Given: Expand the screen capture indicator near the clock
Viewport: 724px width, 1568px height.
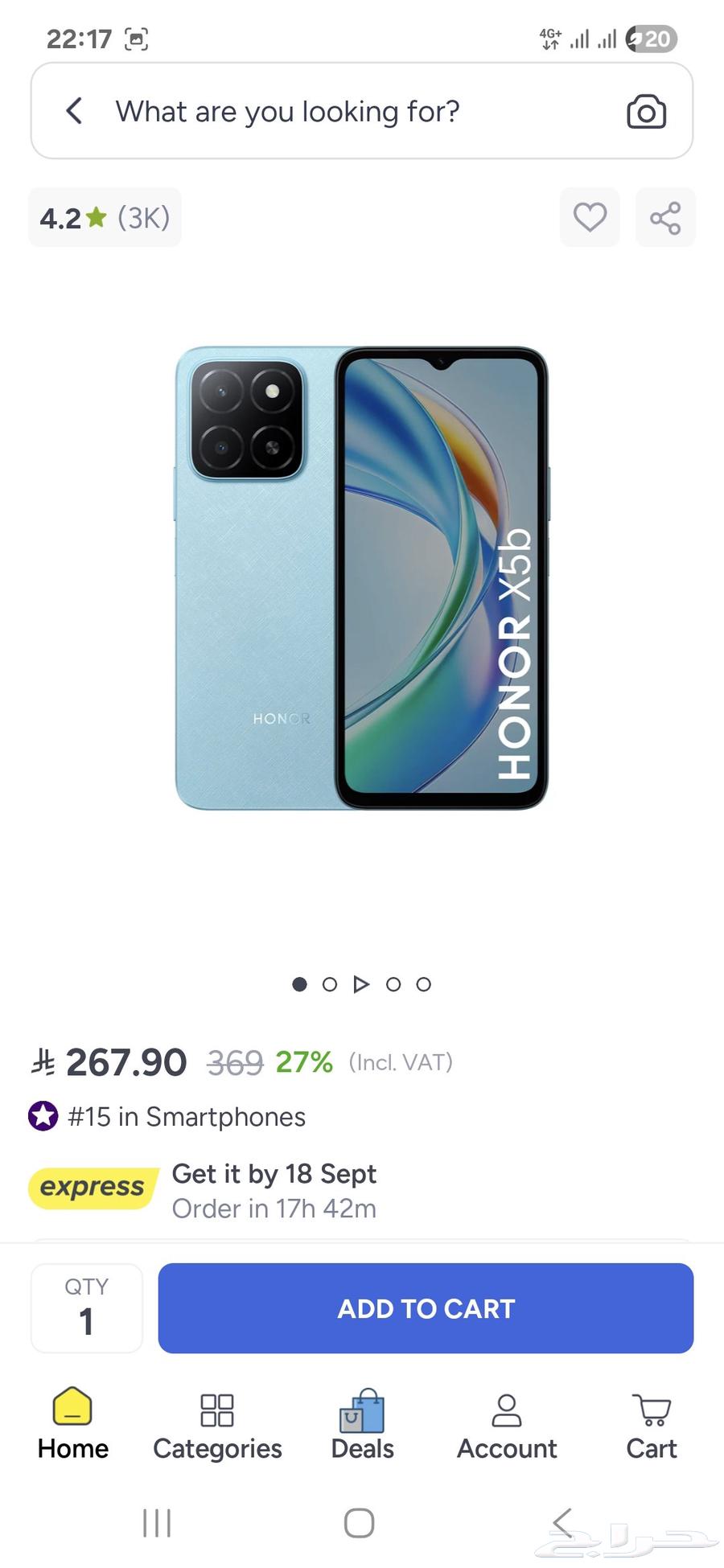Looking at the screenshot, I should (135, 38).
